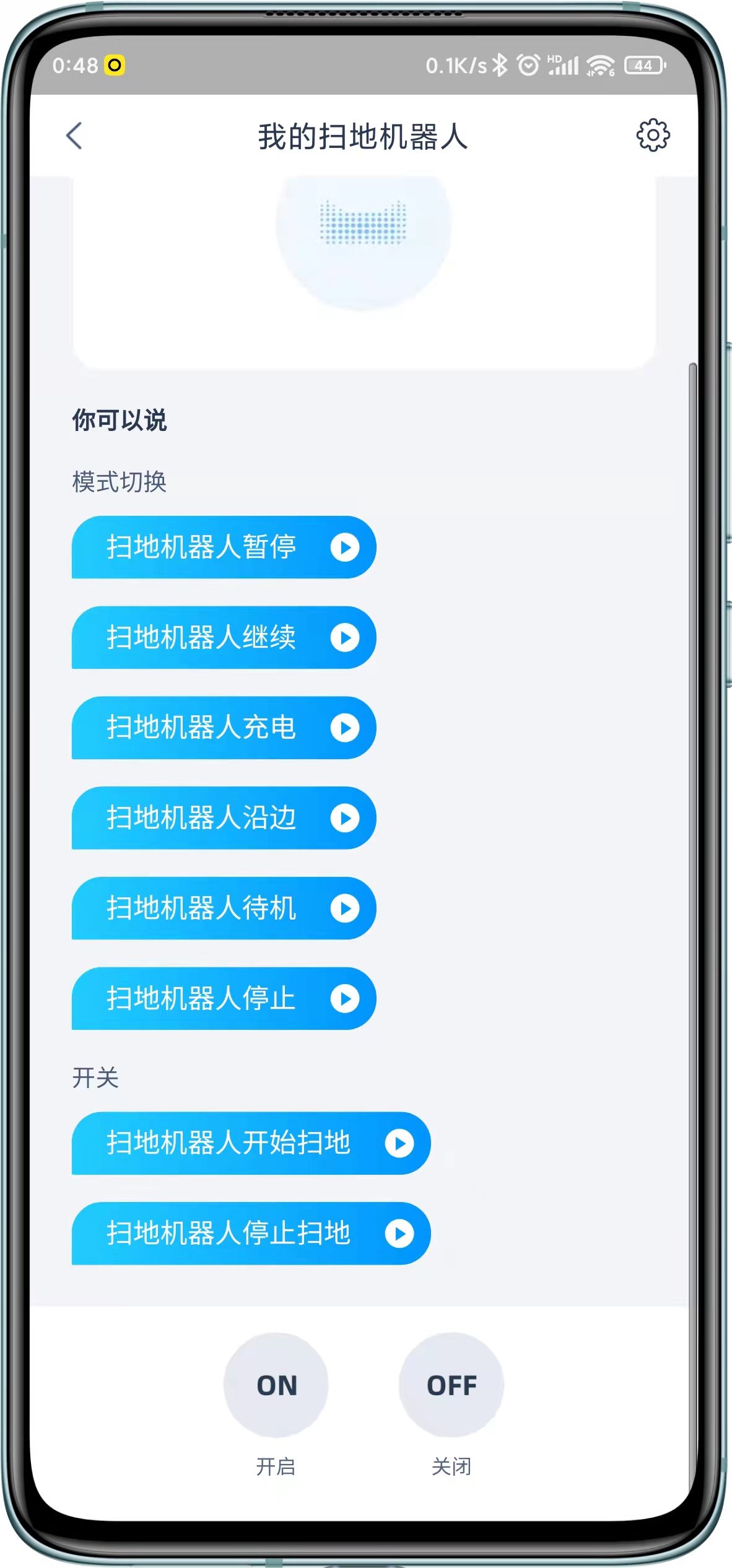Open the settings gear
Viewport: 732px width, 1568px height.
tap(653, 135)
